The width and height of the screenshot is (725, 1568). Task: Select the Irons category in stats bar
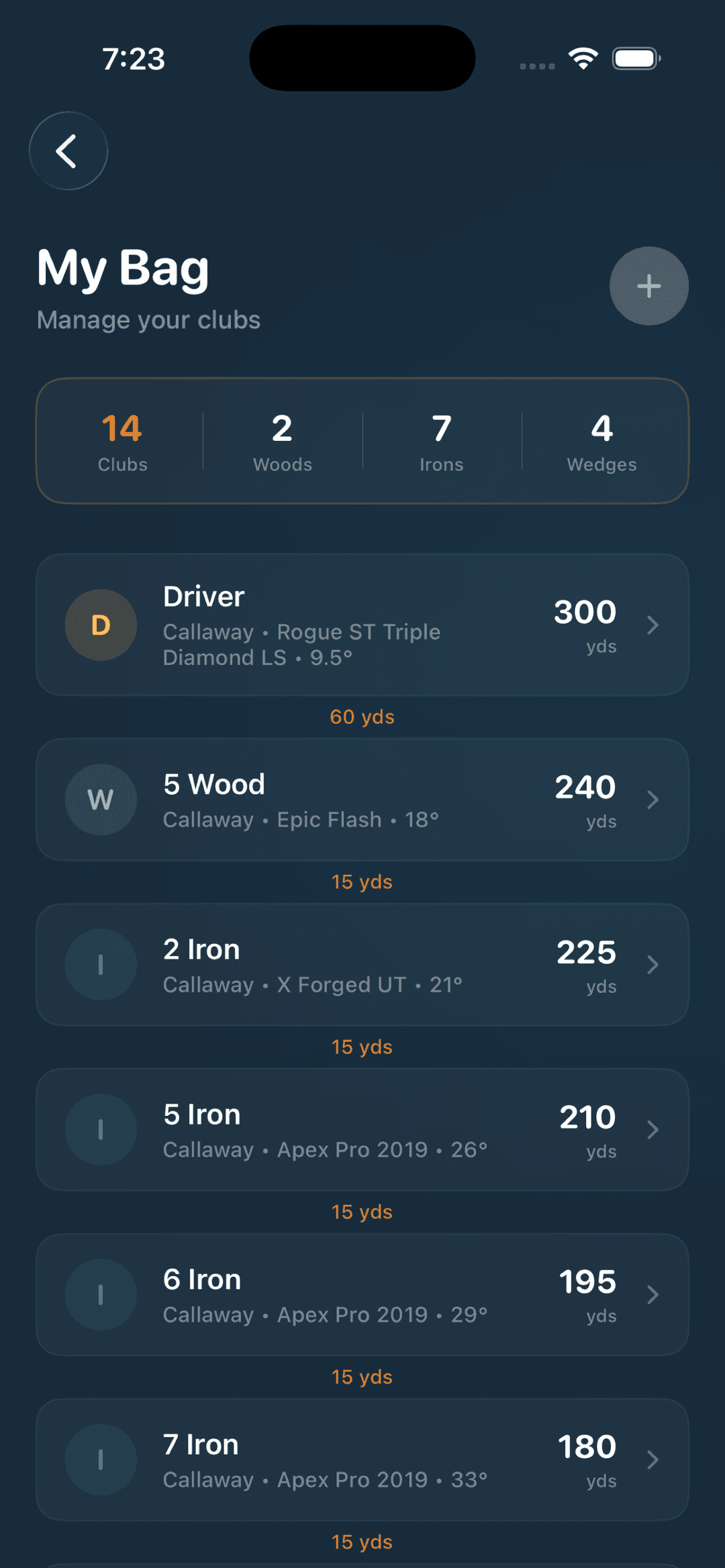[442, 443]
